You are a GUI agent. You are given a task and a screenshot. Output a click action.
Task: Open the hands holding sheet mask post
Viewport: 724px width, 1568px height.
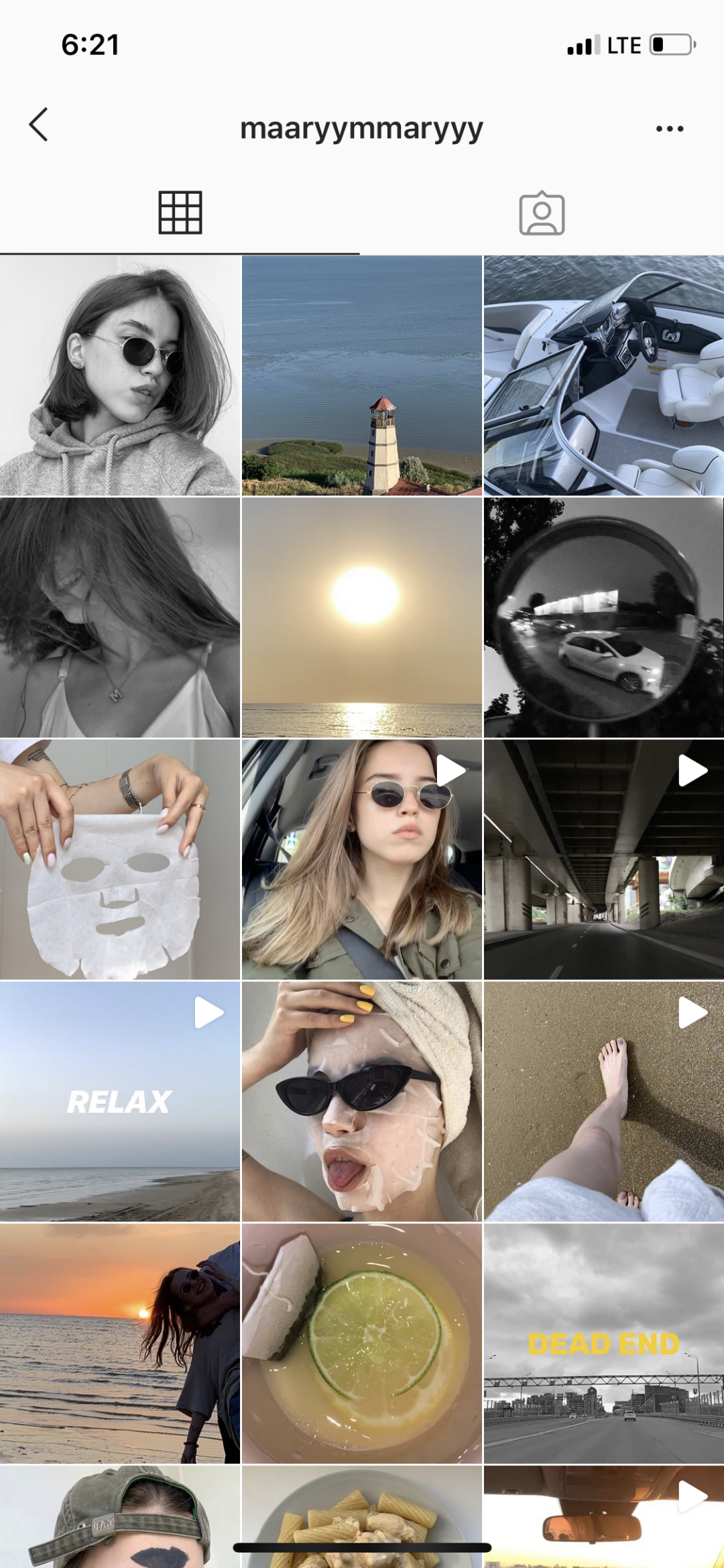[x=120, y=859]
